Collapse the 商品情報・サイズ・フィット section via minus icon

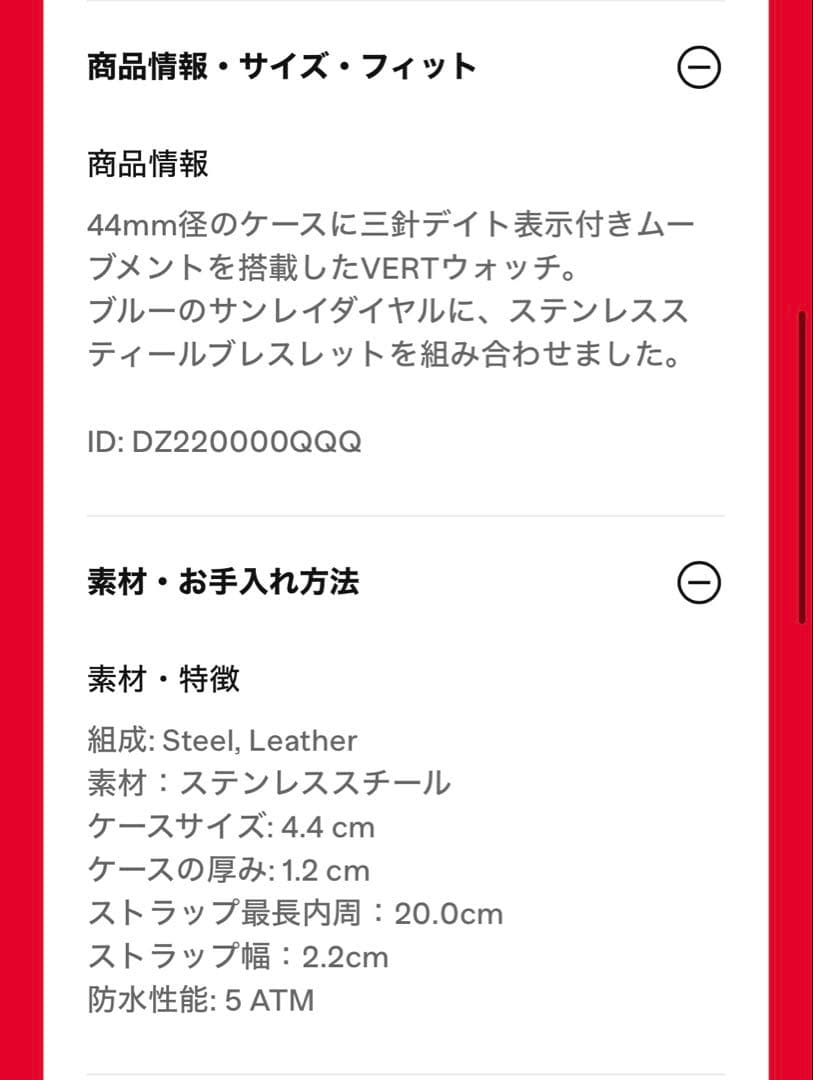click(699, 65)
